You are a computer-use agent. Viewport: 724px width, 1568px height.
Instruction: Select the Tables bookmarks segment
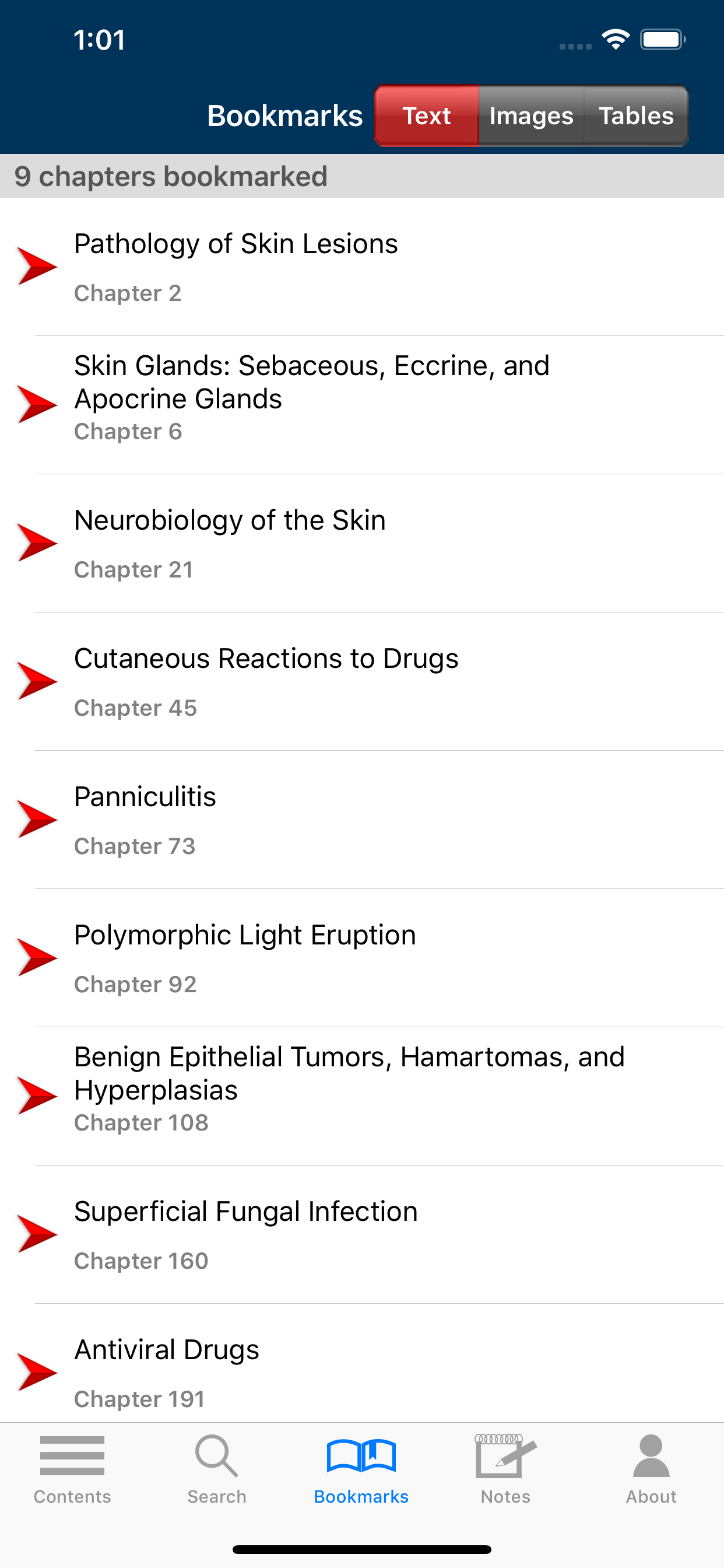(636, 116)
